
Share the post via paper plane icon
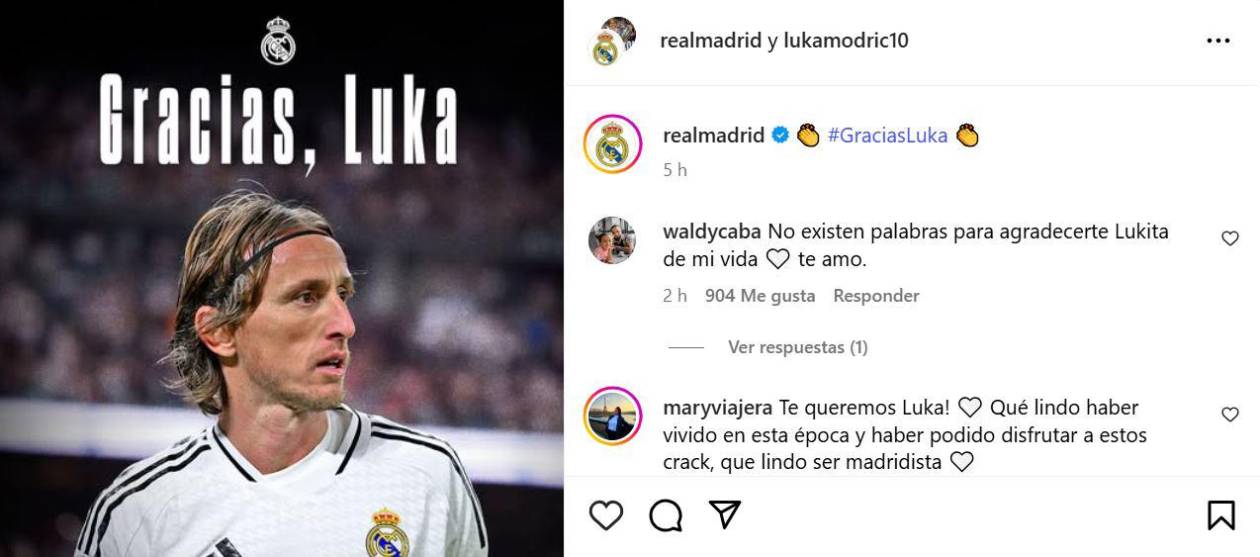tap(724, 514)
